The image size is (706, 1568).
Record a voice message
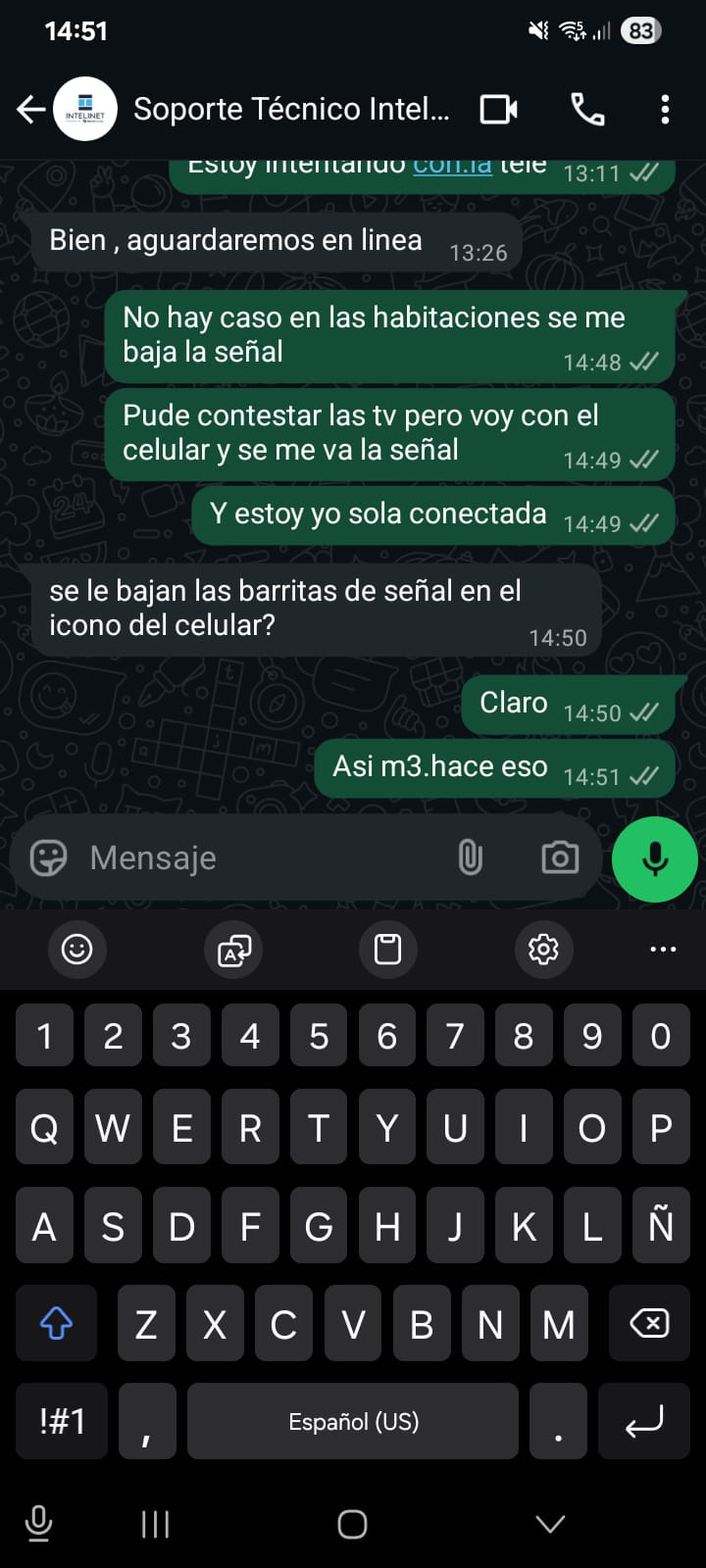tap(654, 859)
